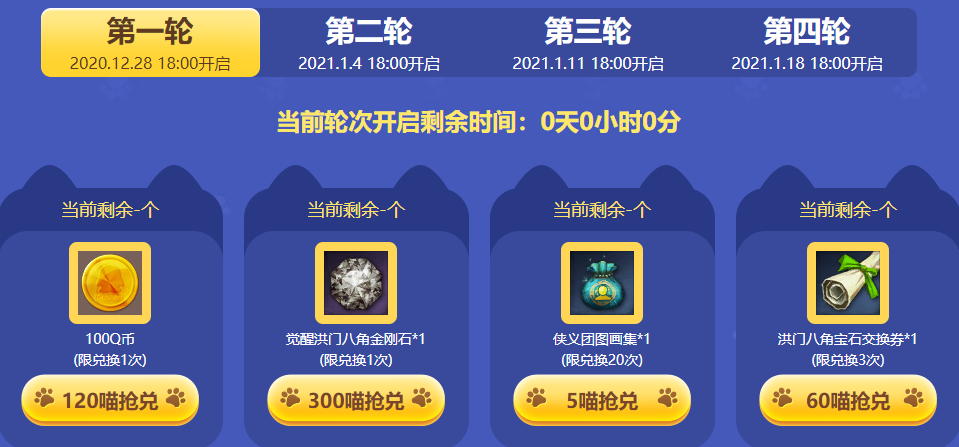Exchange 侠义团图画集 via 5喵抢兑
Image resolution: width=959 pixels, height=447 pixels.
click(602, 400)
